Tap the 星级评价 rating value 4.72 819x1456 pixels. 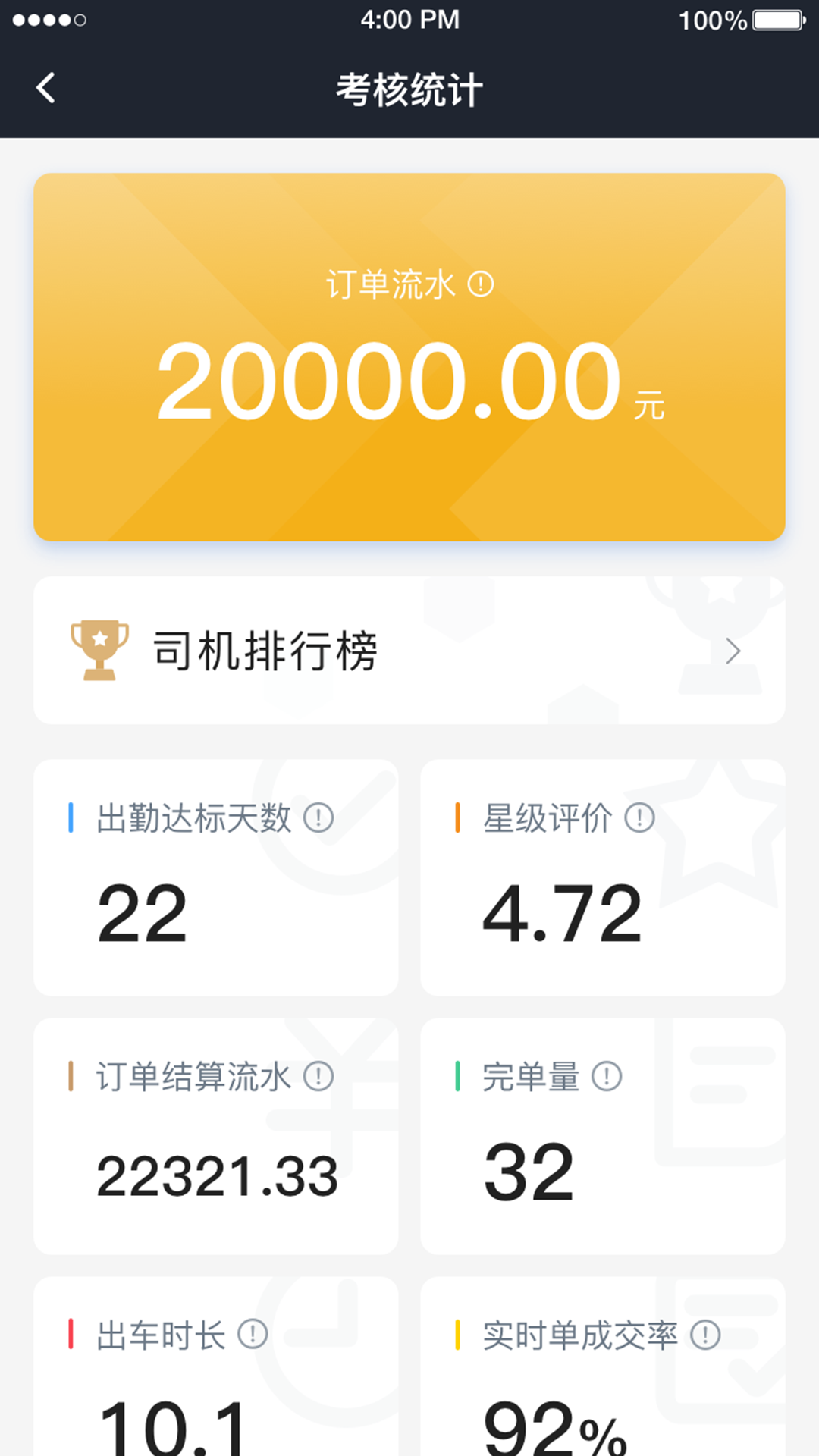click(561, 914)
